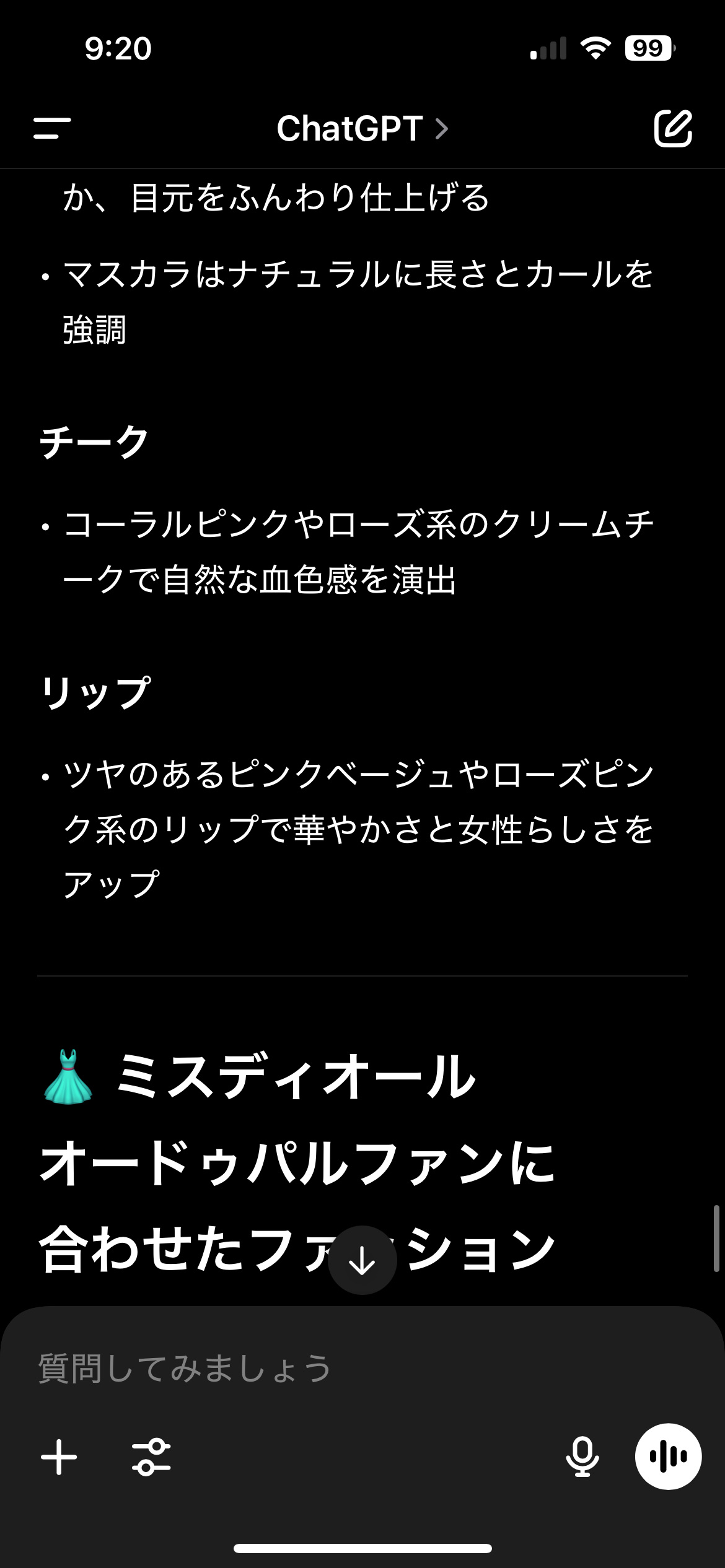Open the ChatGPT model selector title

coord(362,129)
